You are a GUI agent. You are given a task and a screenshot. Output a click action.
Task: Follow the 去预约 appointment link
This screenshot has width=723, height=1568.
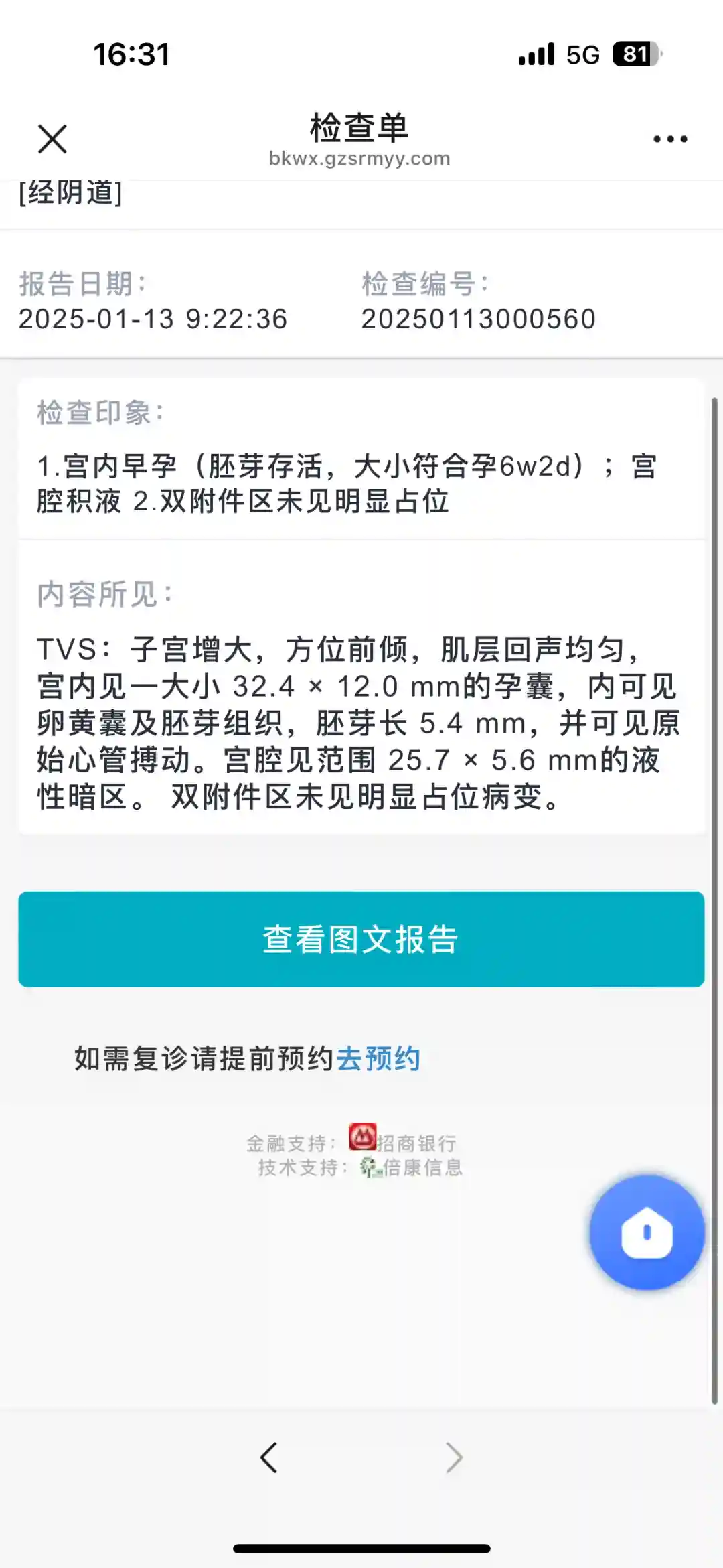pyautogui.click(x=378, y=1059)
